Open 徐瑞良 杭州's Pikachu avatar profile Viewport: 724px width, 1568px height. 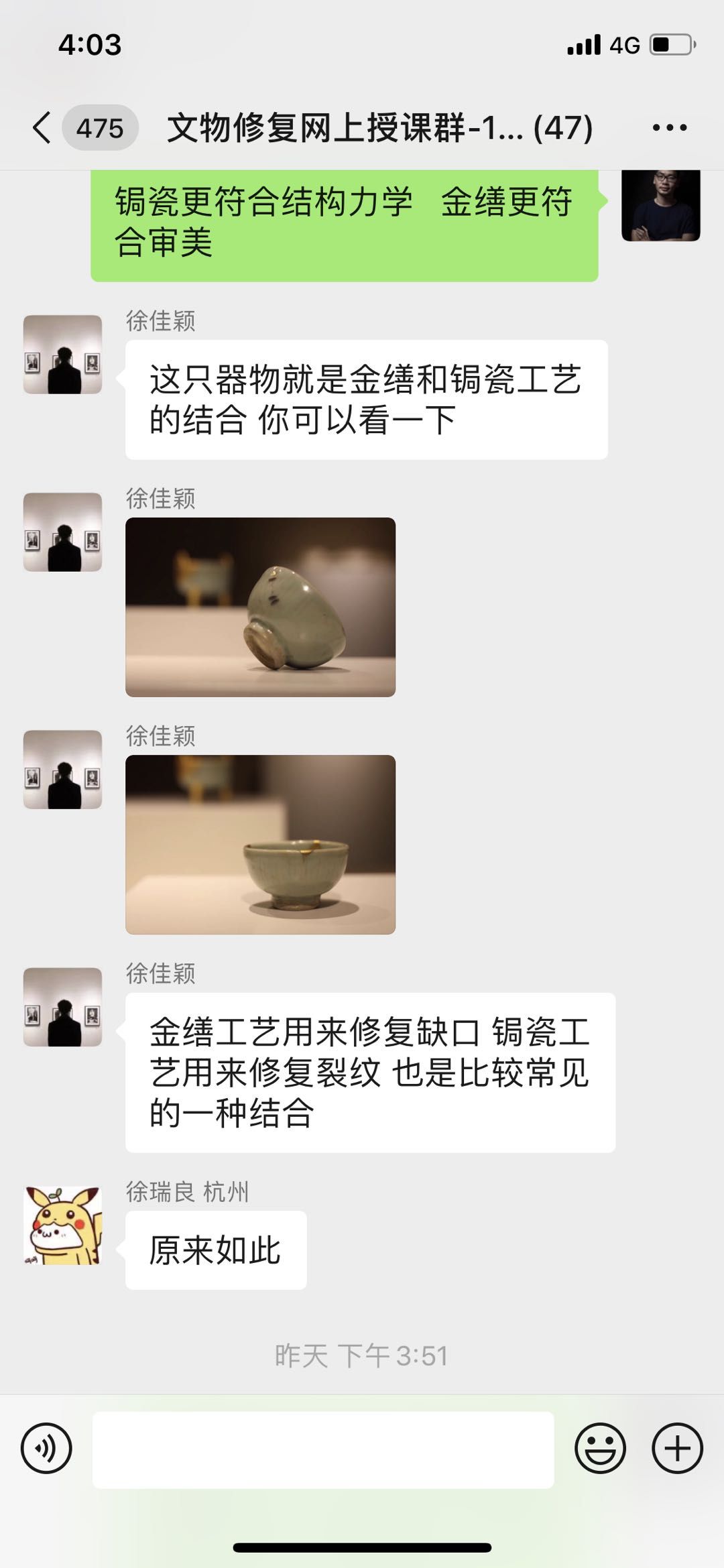pos(63,1225)
